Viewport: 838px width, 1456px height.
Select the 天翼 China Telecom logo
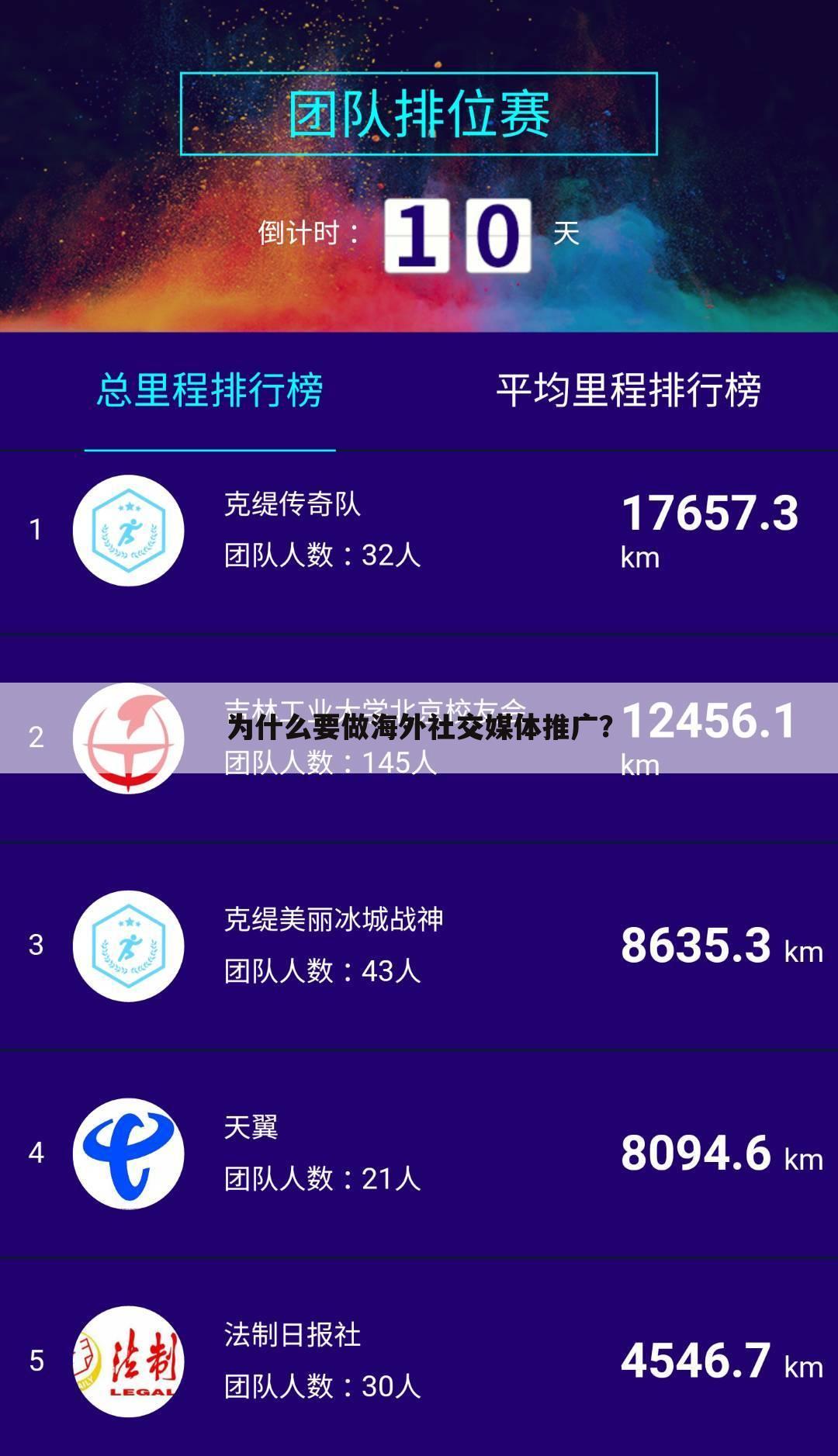click(127, 1154)
